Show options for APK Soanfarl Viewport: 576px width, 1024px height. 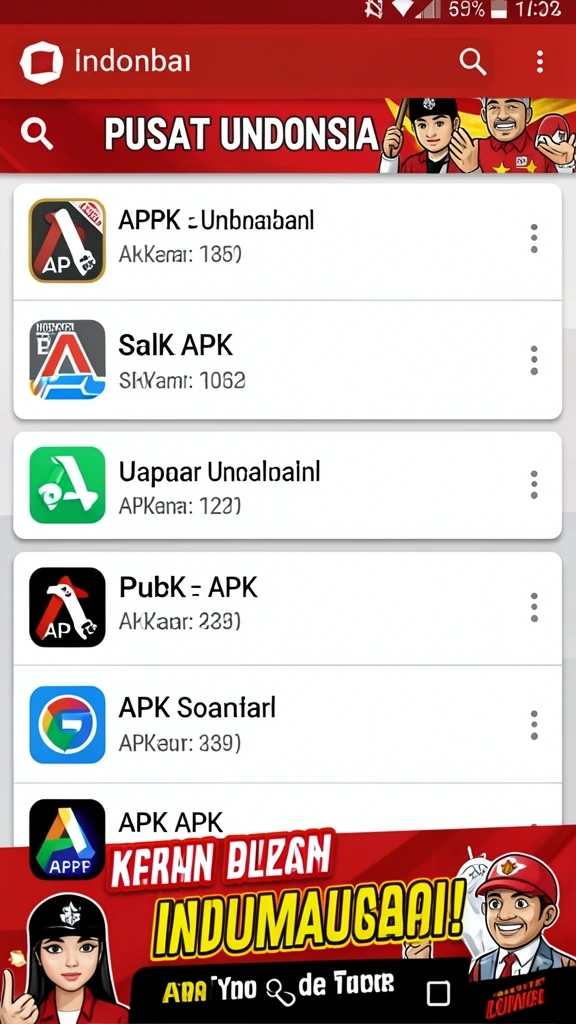click(x=534, y=725)
